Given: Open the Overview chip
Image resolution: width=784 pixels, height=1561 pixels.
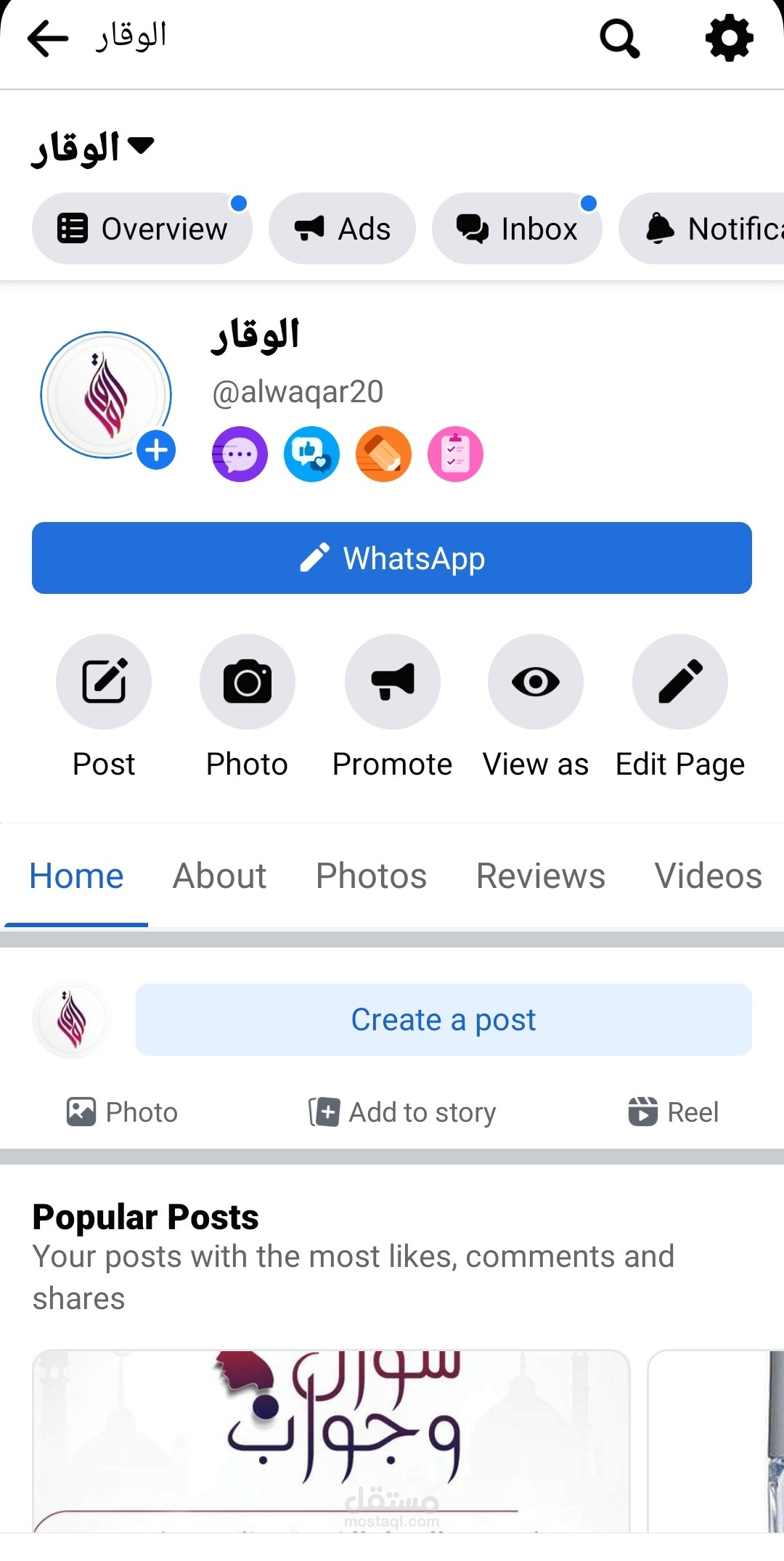Looking at the screenshot, I should pyautogui.click(x=142, y=229).
